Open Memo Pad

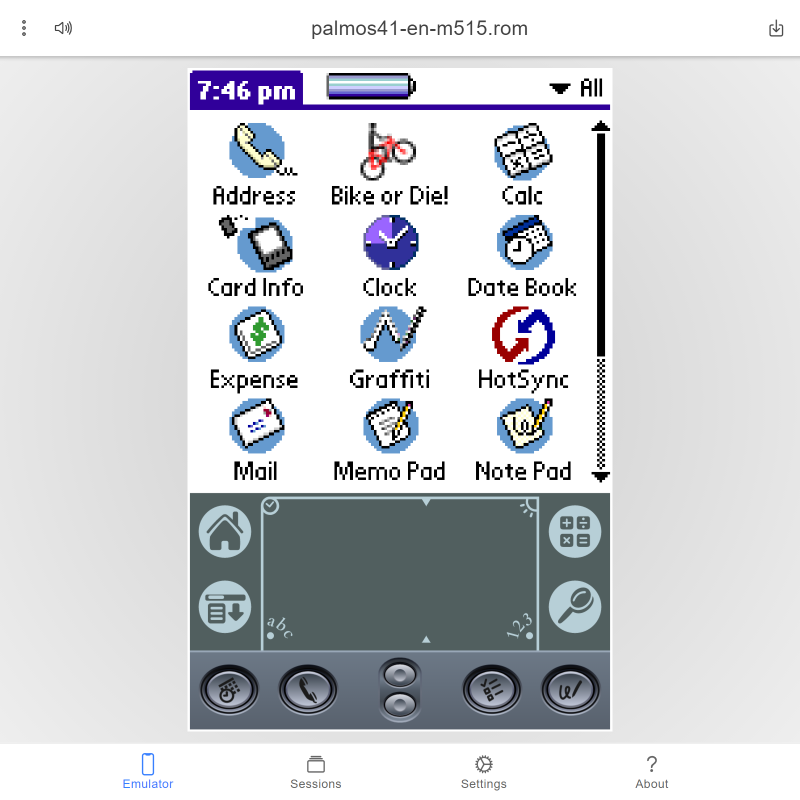click(x=389, y=436)
